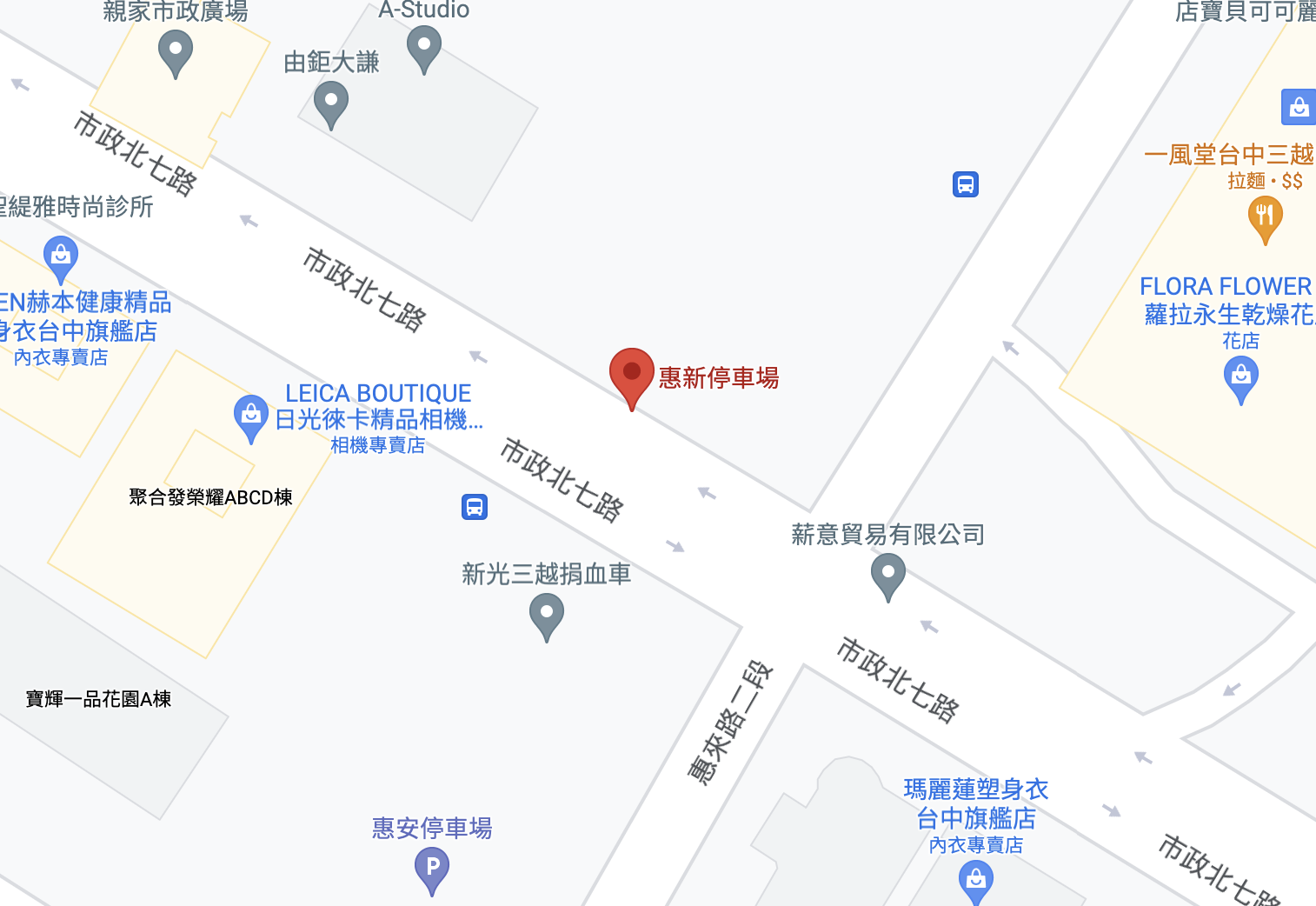Open the 惠安停車場 parking marker
The width and height of the screenshot is (1316, 906).
point(432,869)
